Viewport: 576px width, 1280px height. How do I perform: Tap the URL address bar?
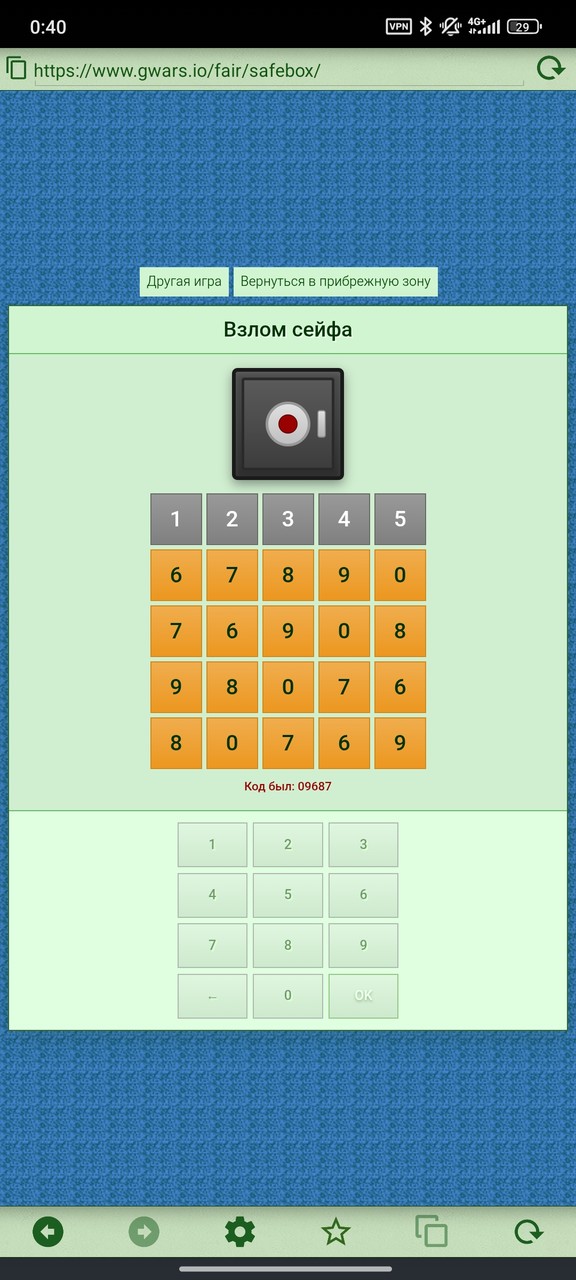[x=278, y=70]
